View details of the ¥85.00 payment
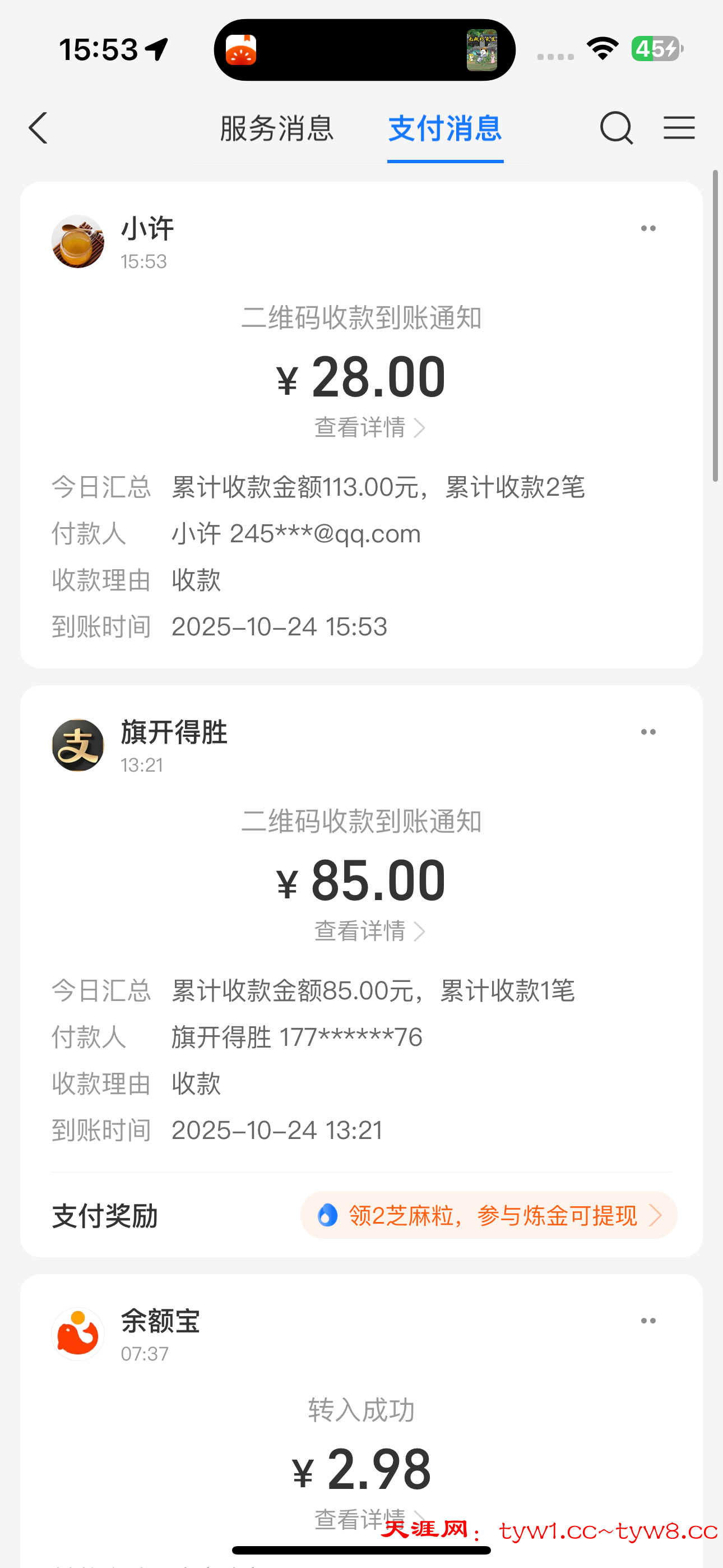The height and width of the screenshot is (1568, 723). (369, 931)
